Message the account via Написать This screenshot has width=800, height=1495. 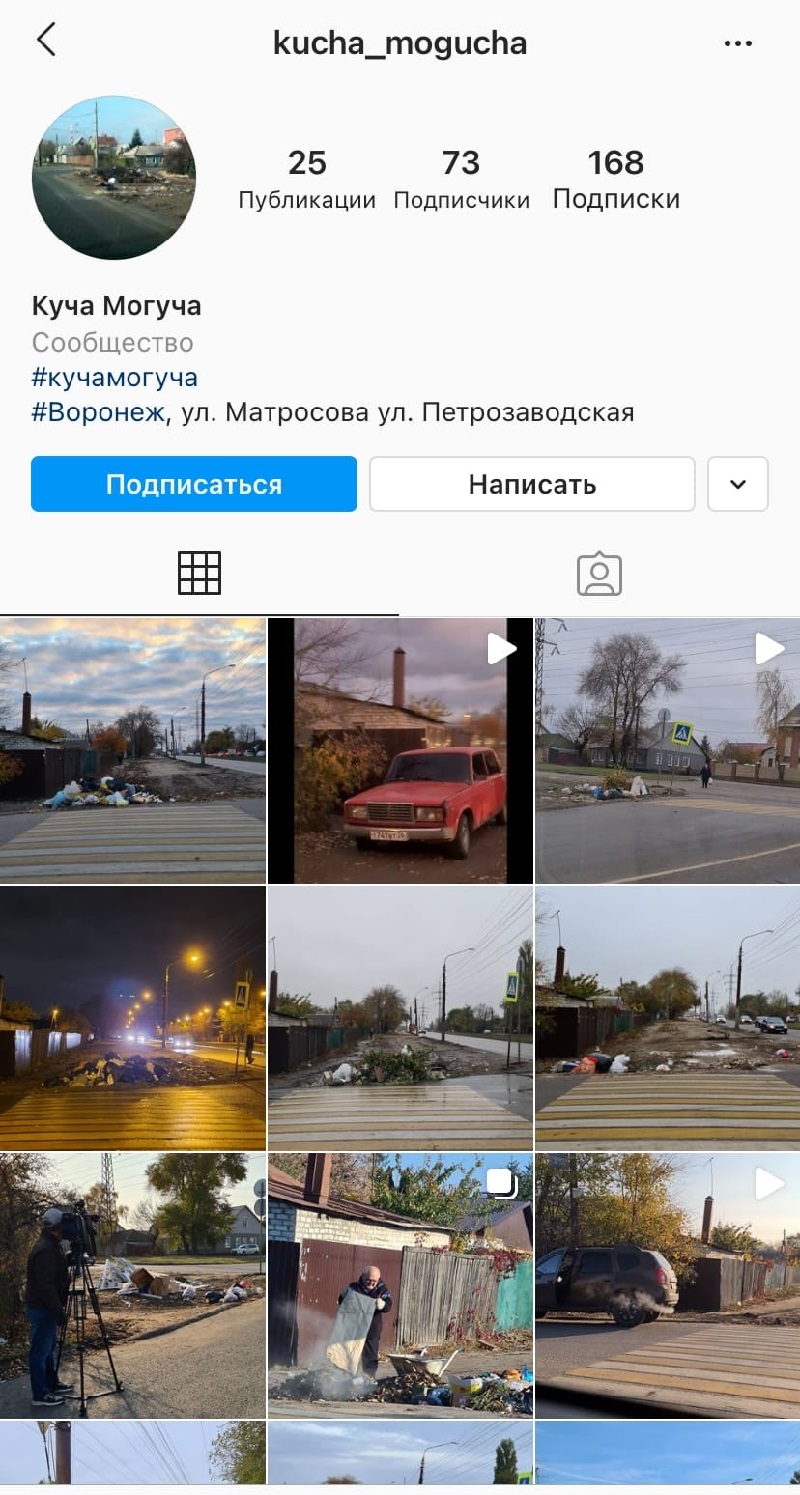[532, 484]
